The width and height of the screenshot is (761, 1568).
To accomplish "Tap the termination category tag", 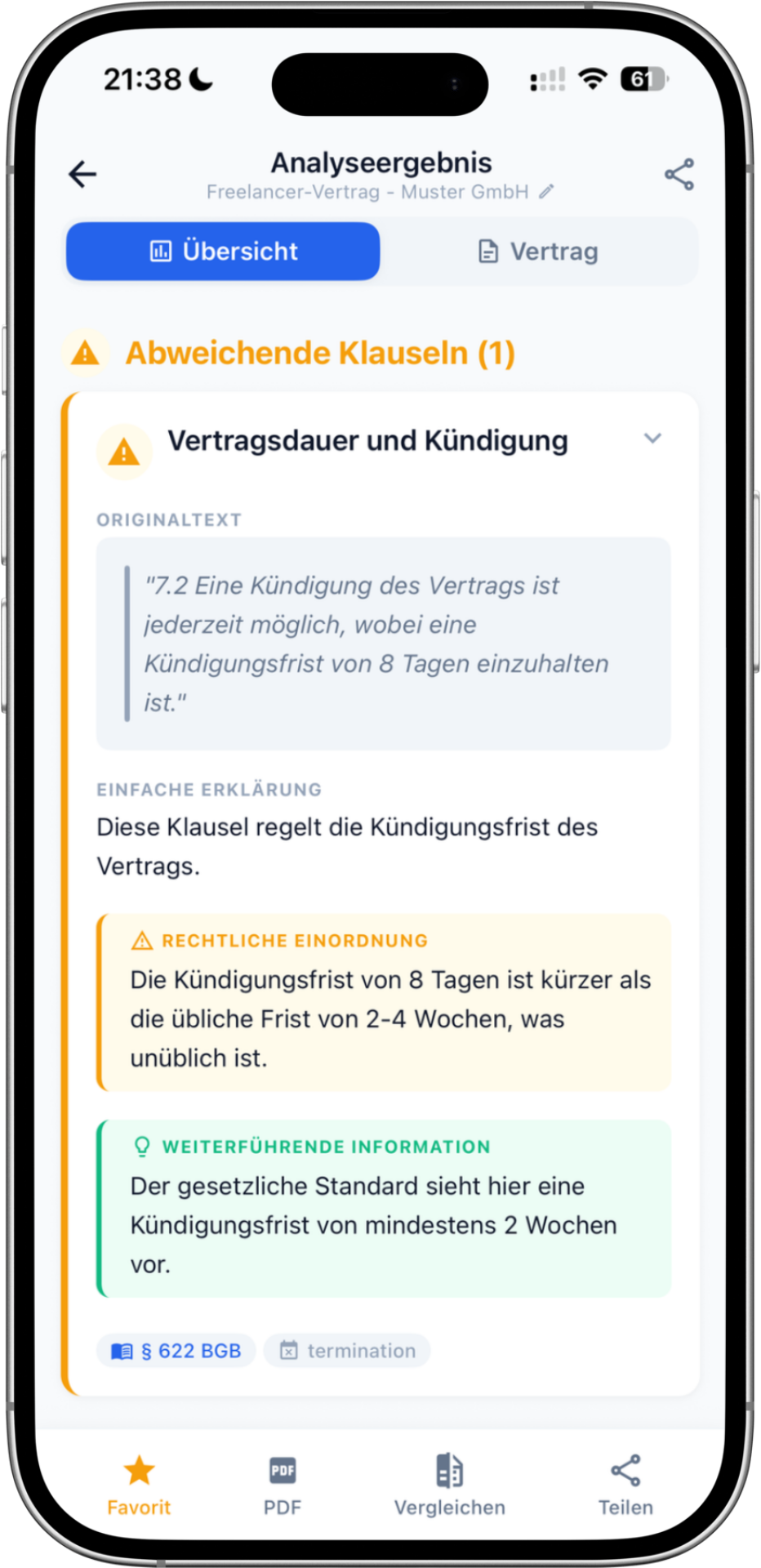I will pos(346,1350).
